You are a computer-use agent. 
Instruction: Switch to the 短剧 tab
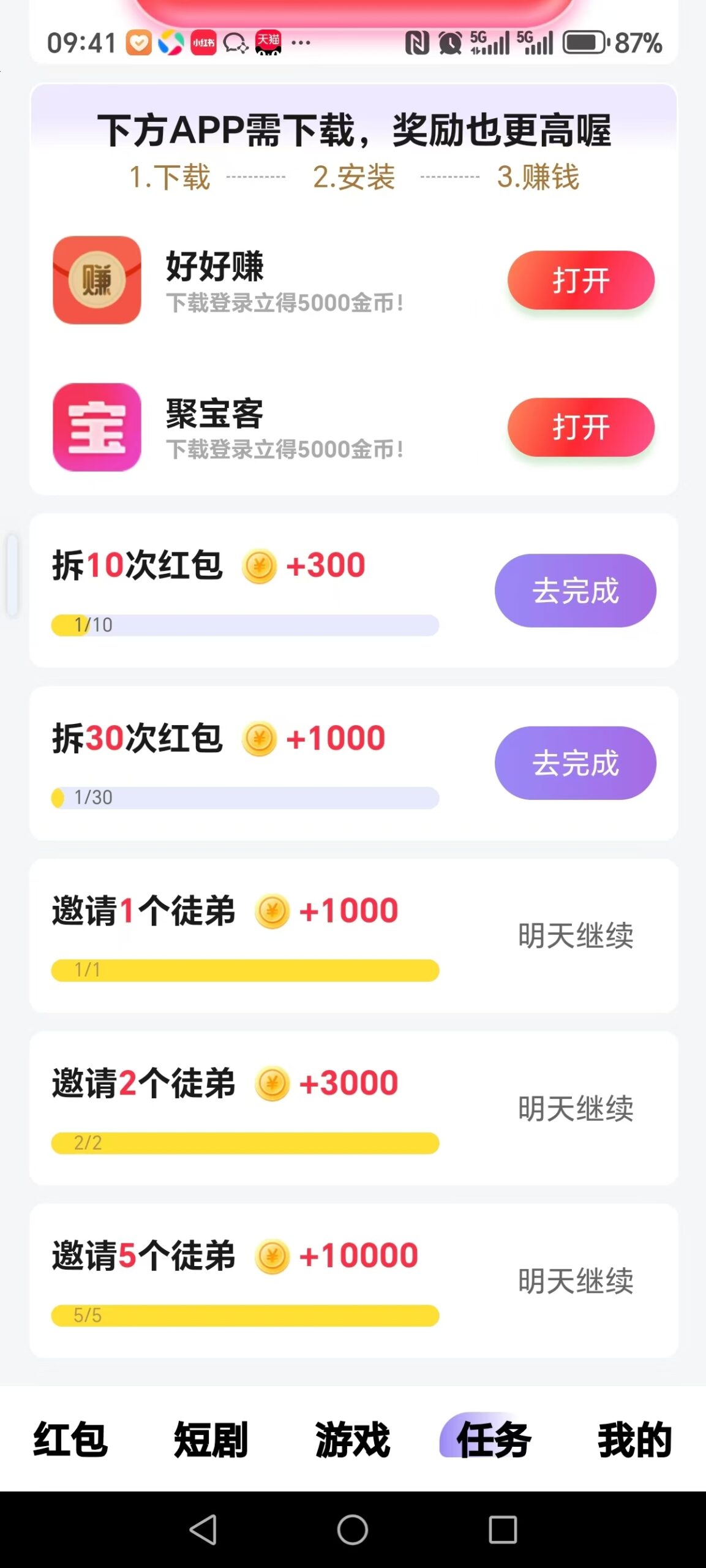tap(211, 1438)
